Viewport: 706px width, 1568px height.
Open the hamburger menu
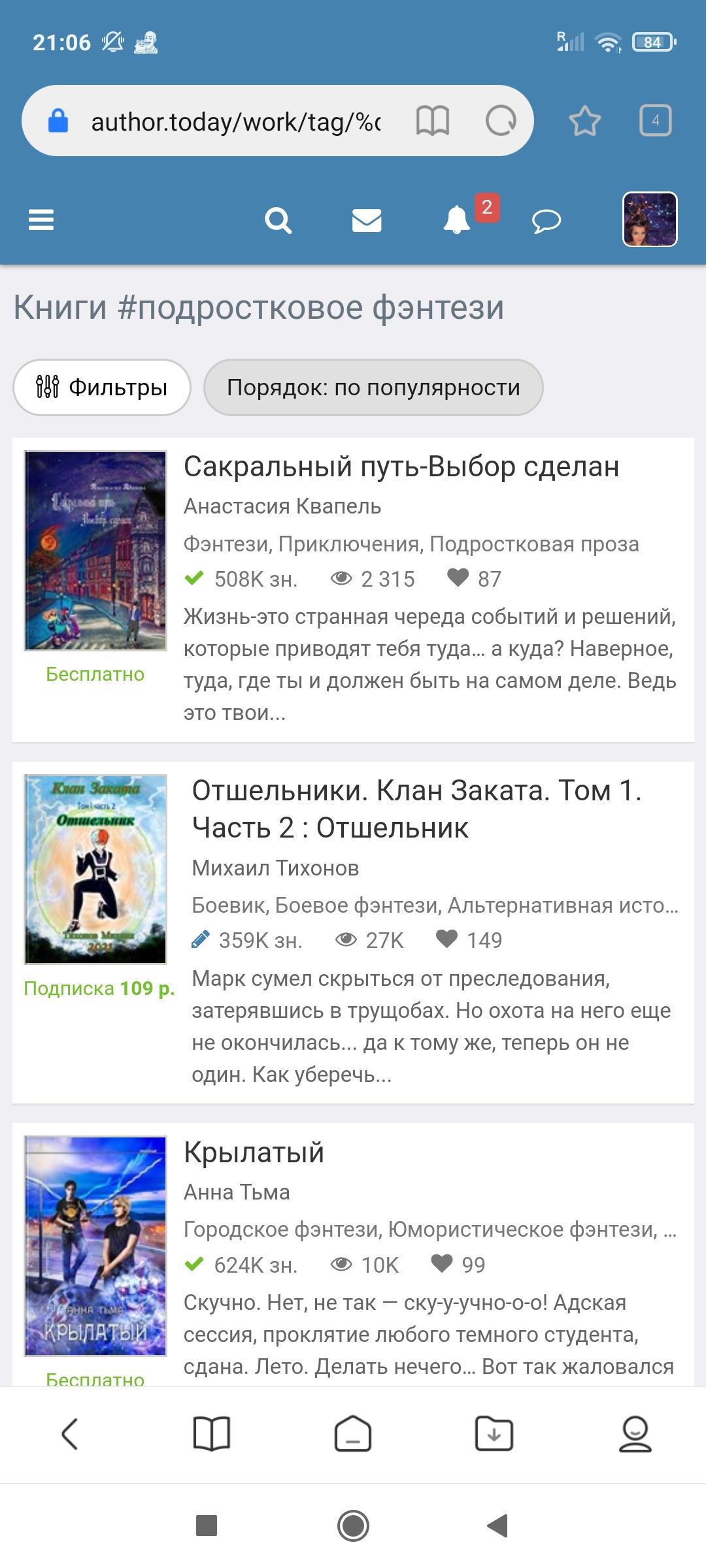[x=41, y=220]
